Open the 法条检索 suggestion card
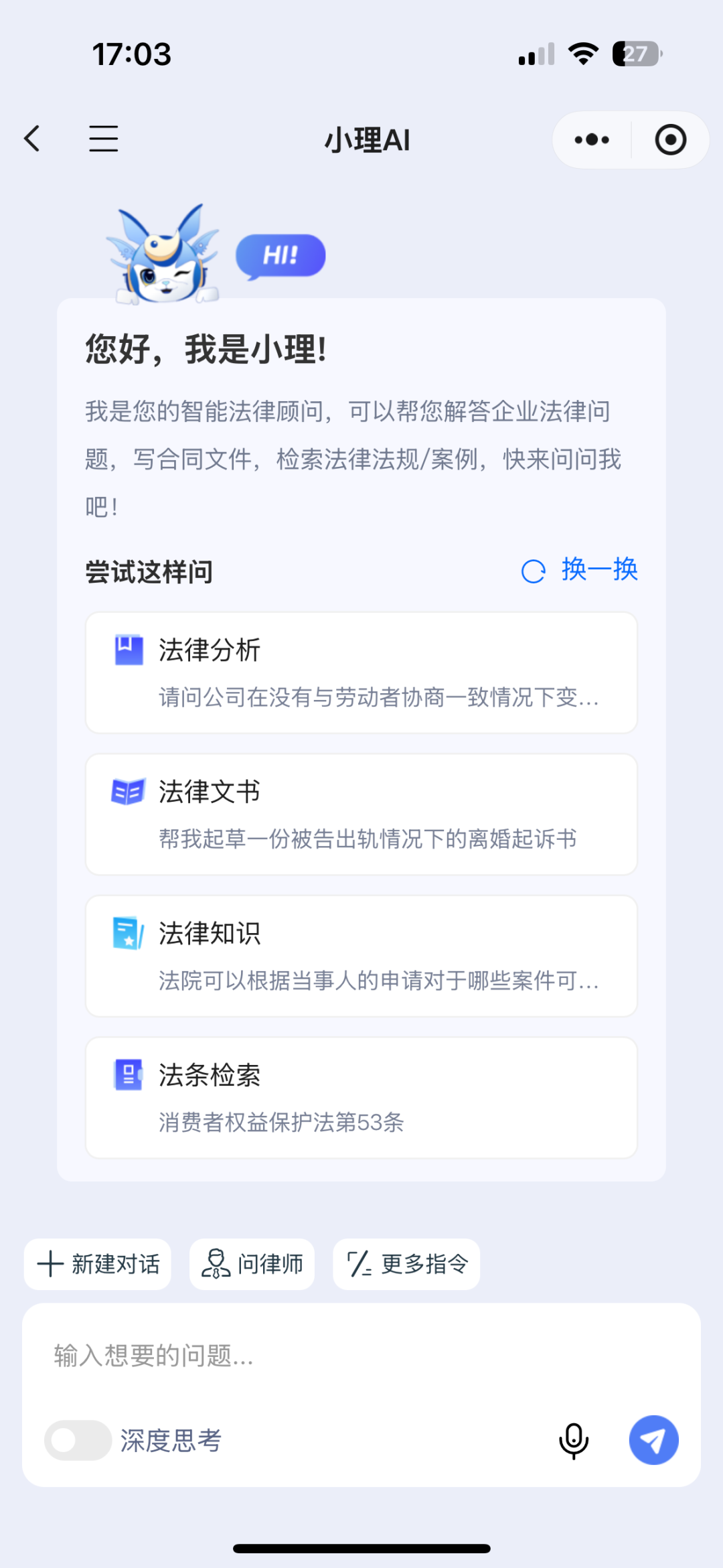The height and width of the screenshot is (1568, 723). pos(361,1098)
